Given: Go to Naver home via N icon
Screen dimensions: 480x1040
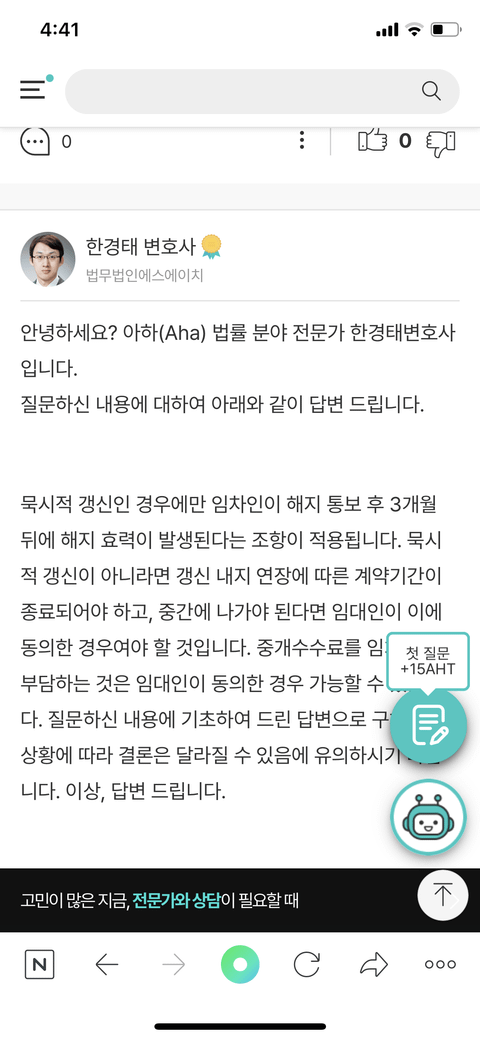Looking at the screenshot, I should (40, 965).
